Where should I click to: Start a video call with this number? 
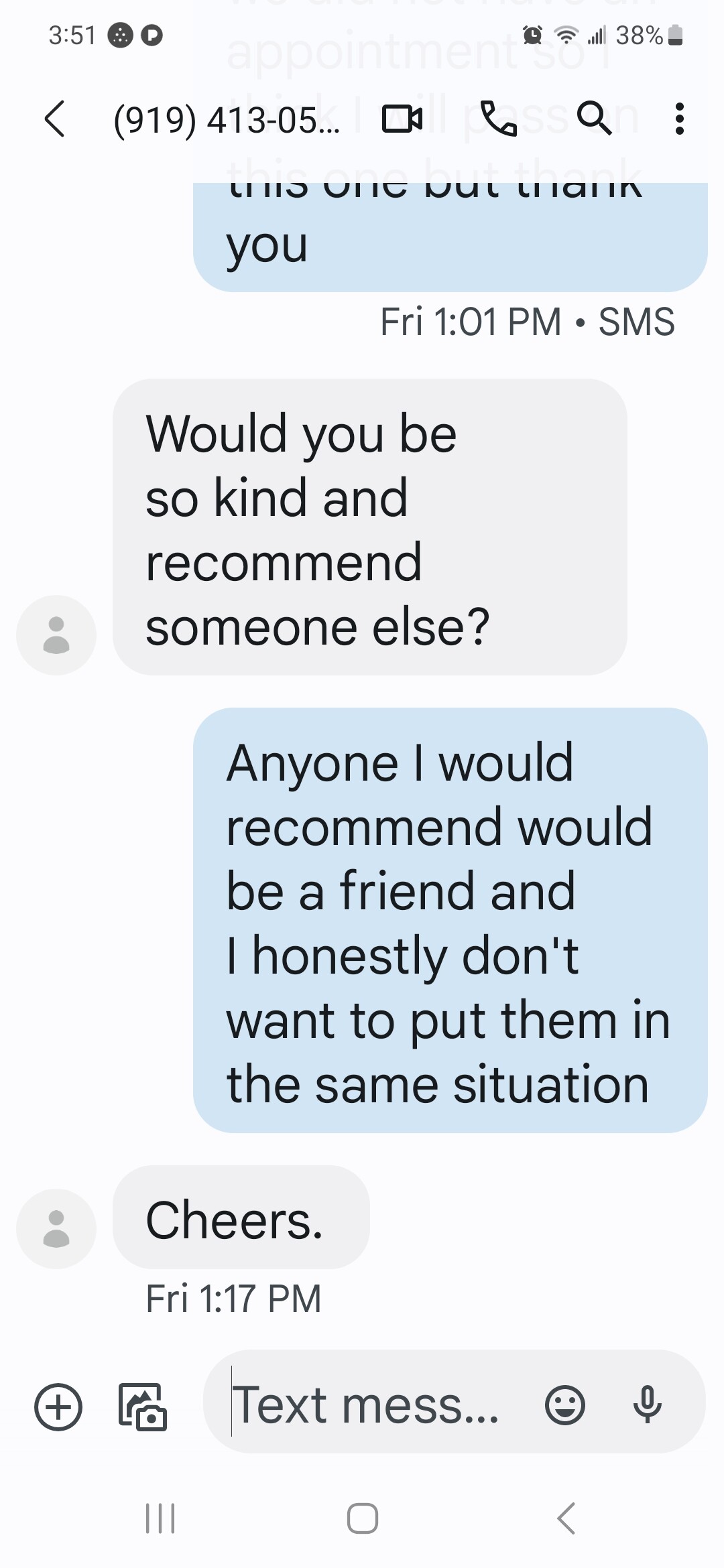click(x=402, y=119)
